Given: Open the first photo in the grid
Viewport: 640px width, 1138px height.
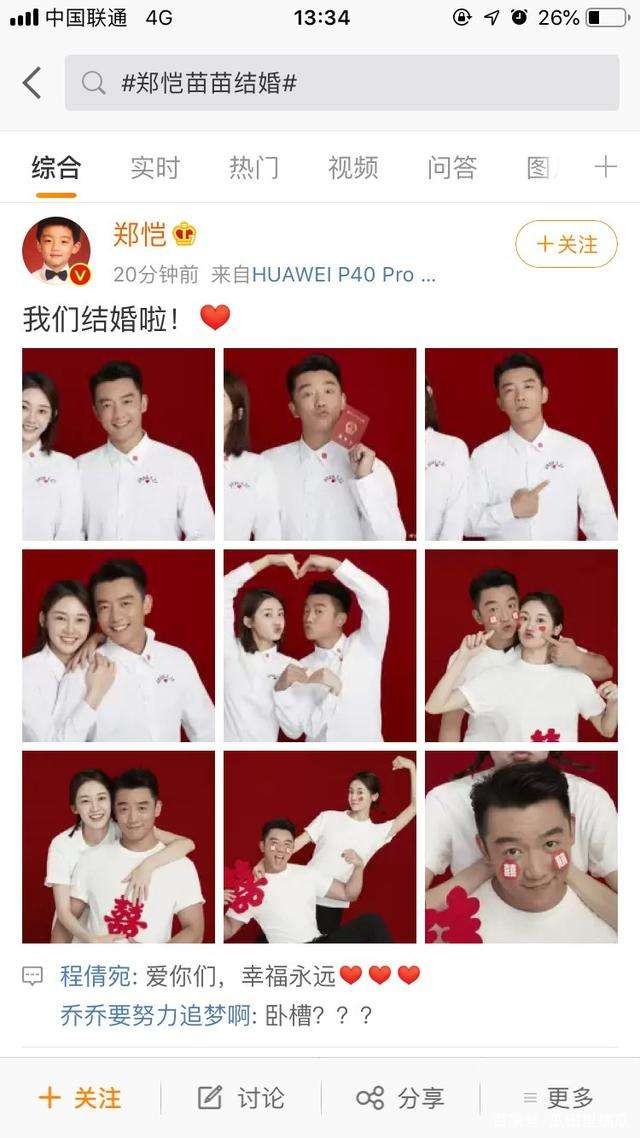Looking at the screenshot, I should click(118, 444).
